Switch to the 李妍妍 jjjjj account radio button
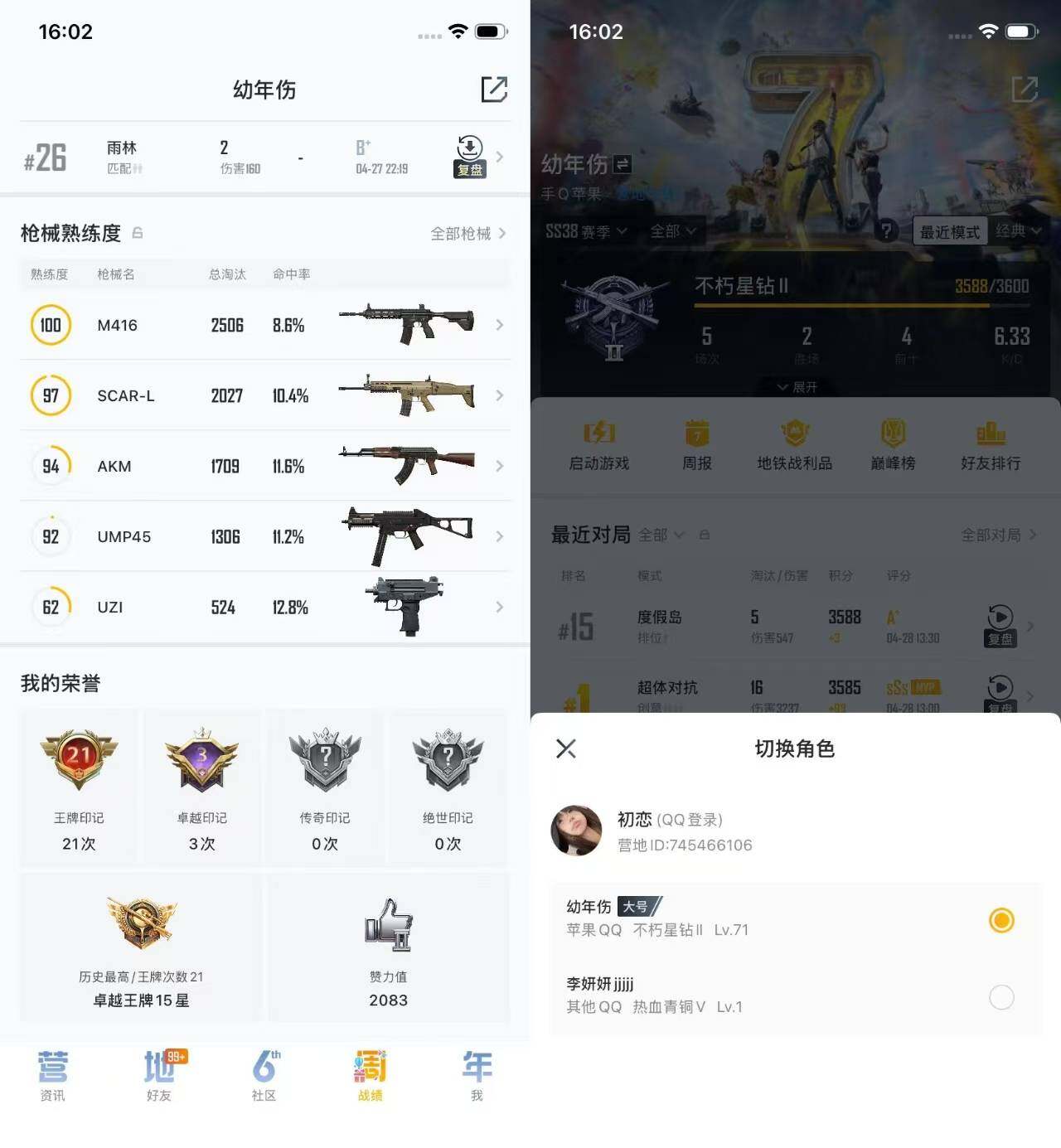 pos(1001,998)
